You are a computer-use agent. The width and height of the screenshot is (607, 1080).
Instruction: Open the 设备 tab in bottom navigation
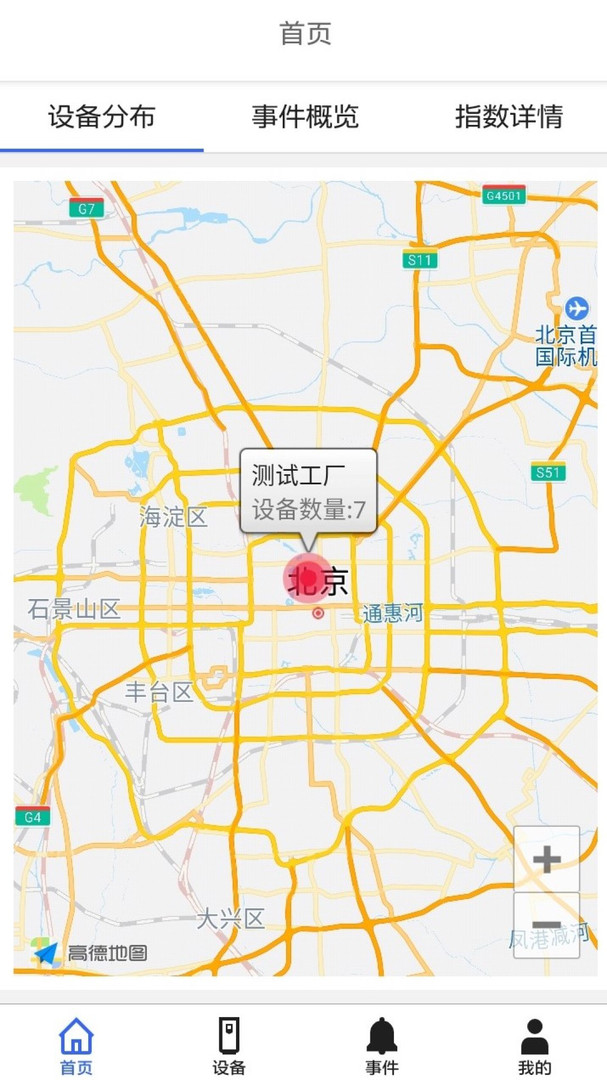pos(229,1045)
